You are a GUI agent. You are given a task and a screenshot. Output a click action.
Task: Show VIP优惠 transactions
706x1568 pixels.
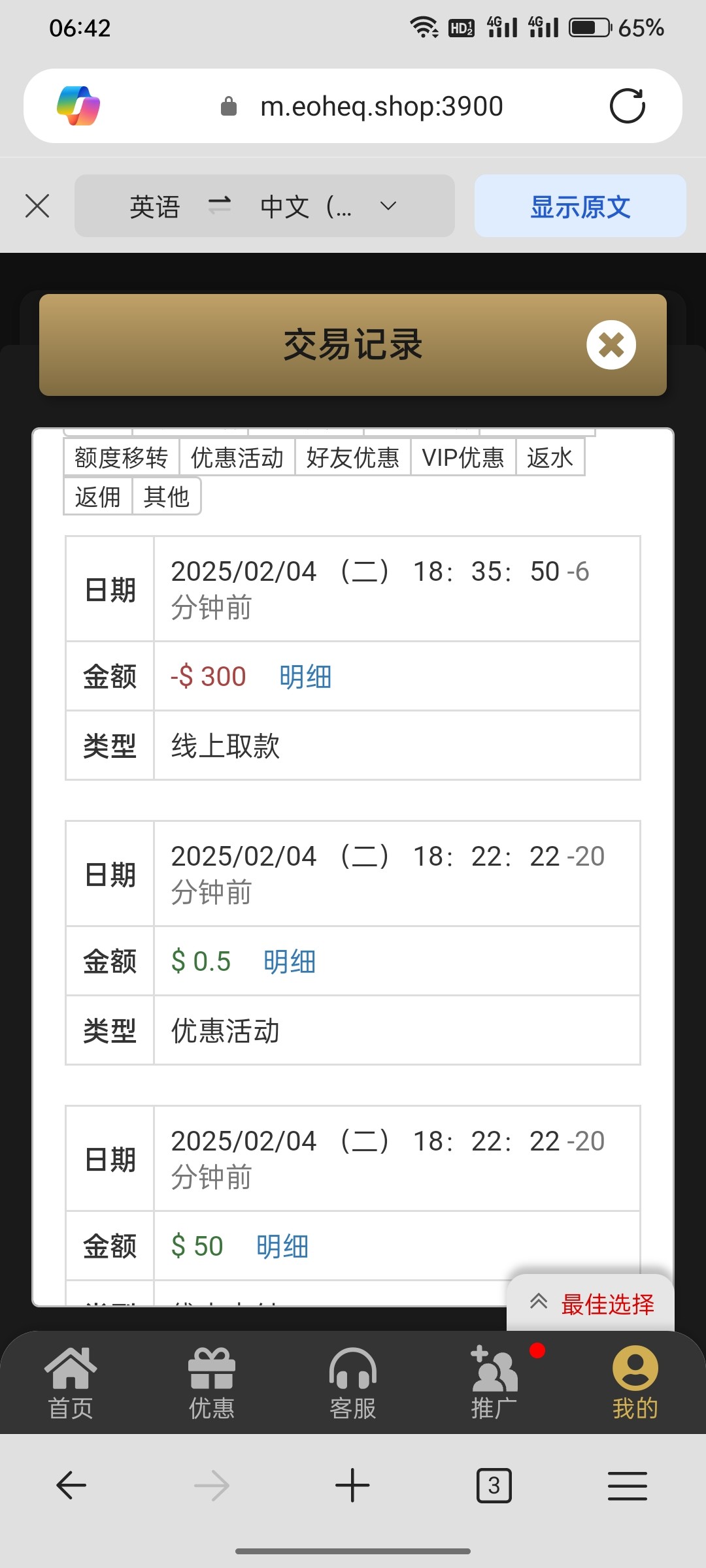(463, 457)
